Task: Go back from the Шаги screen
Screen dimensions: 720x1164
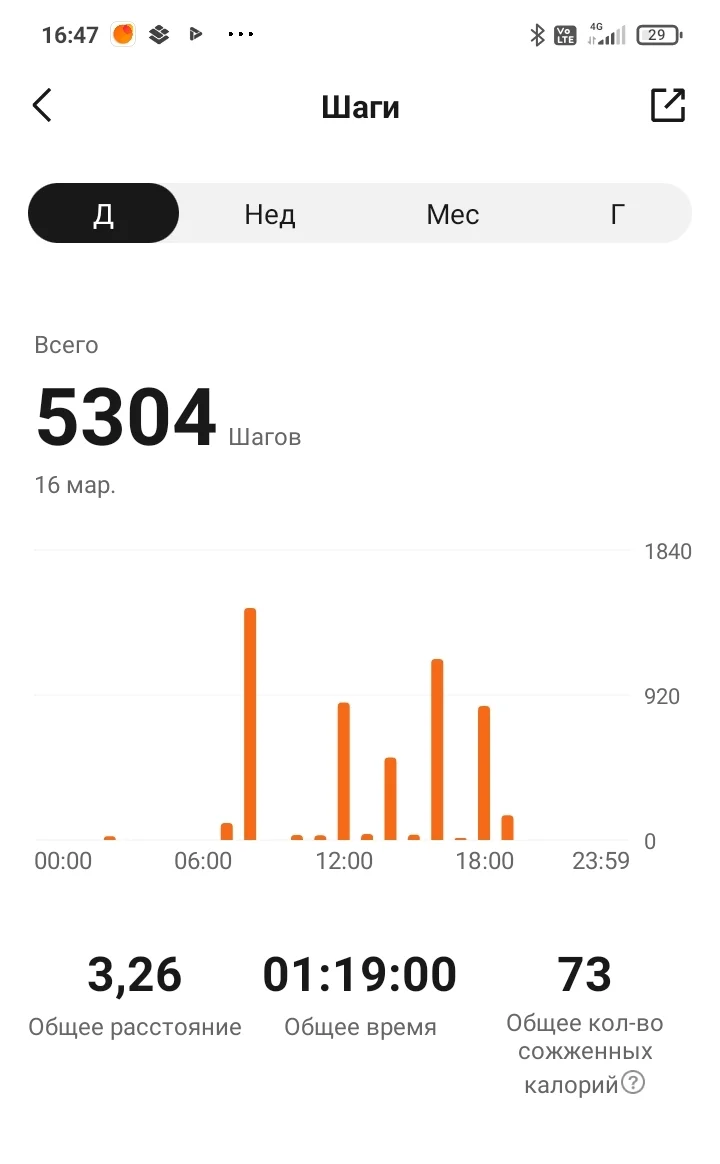Action: (x=42, y=105)
